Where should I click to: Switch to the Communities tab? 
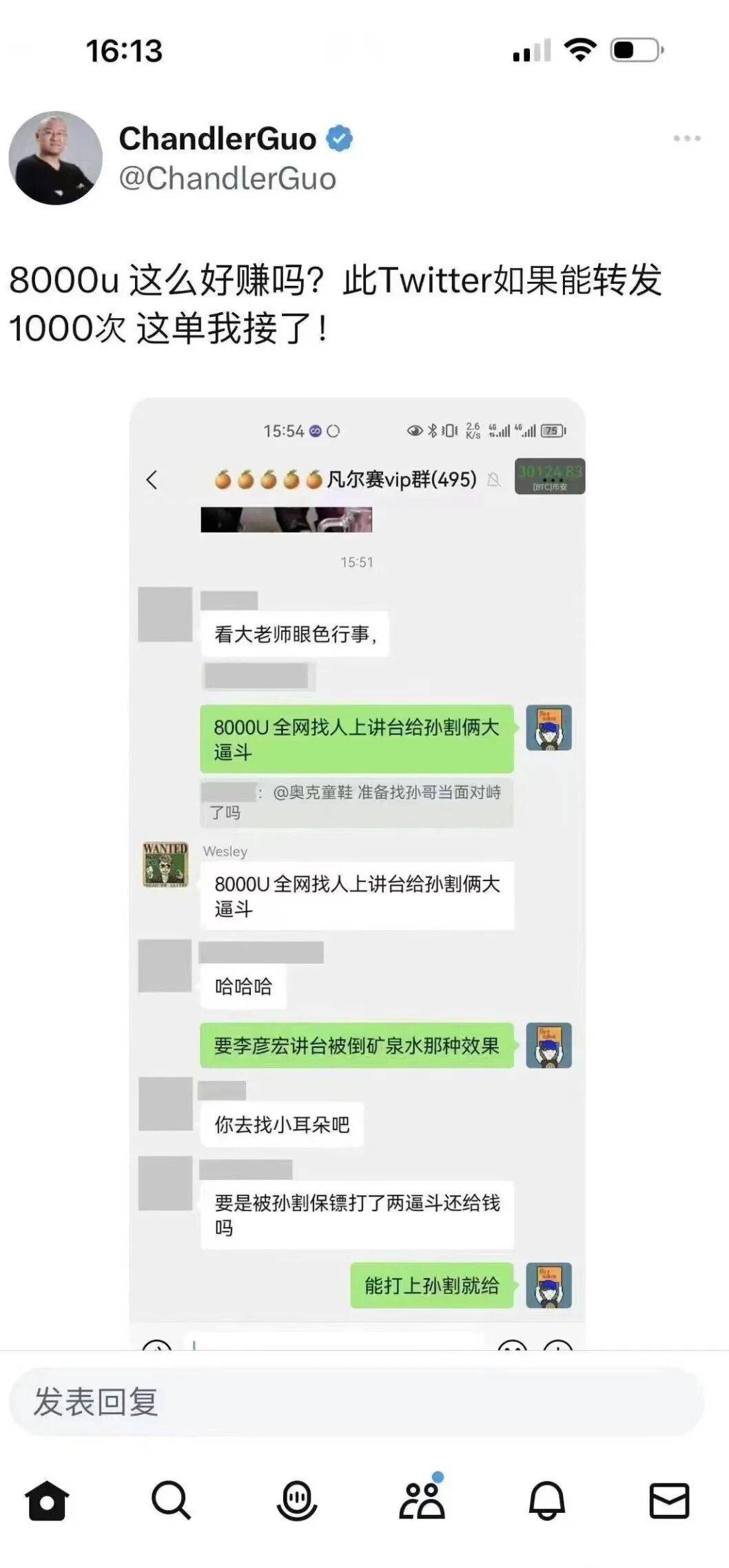[x=422, y=1500]
